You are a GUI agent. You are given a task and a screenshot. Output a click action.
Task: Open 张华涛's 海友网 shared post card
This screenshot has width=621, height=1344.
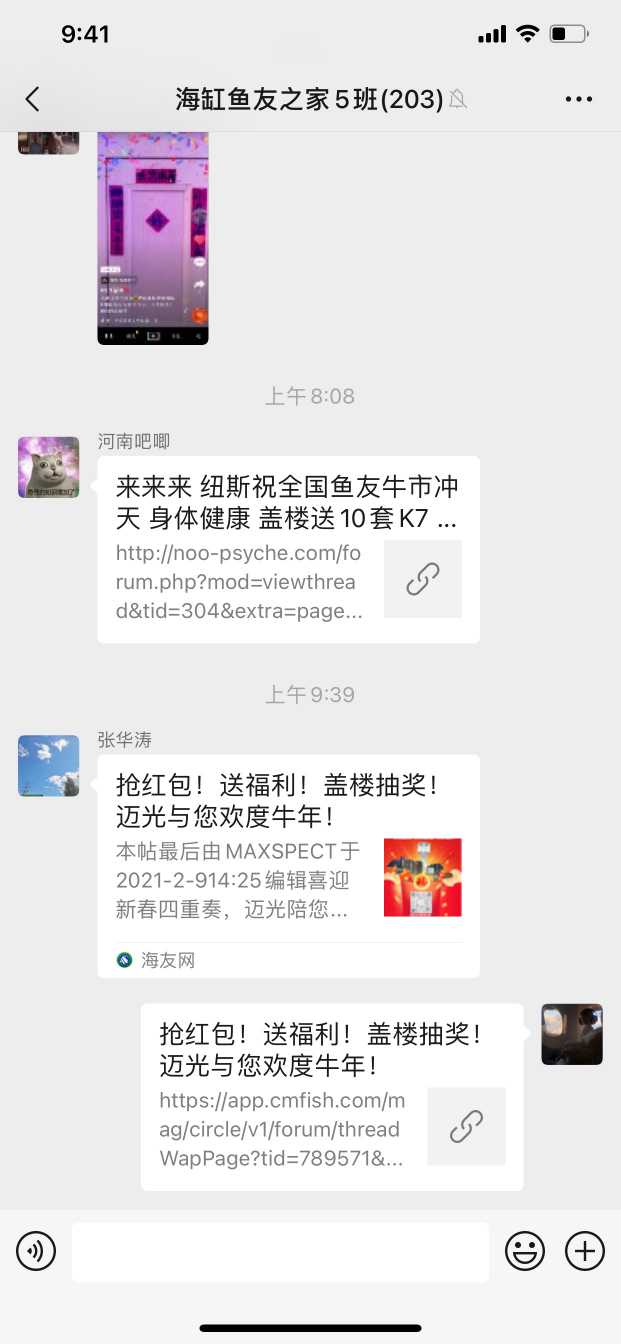(288, 865)
